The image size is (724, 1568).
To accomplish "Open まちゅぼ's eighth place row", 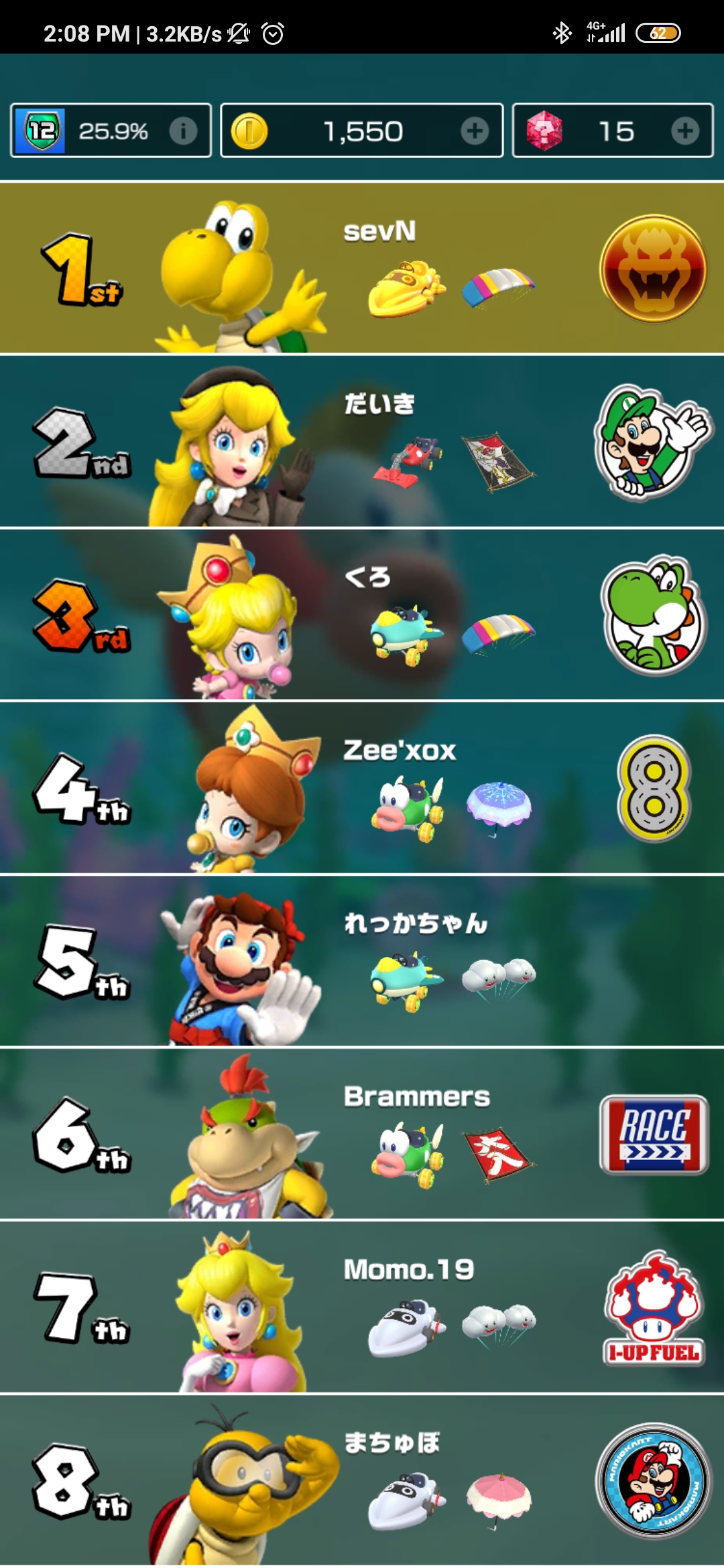I will [x=362, y=1480].
